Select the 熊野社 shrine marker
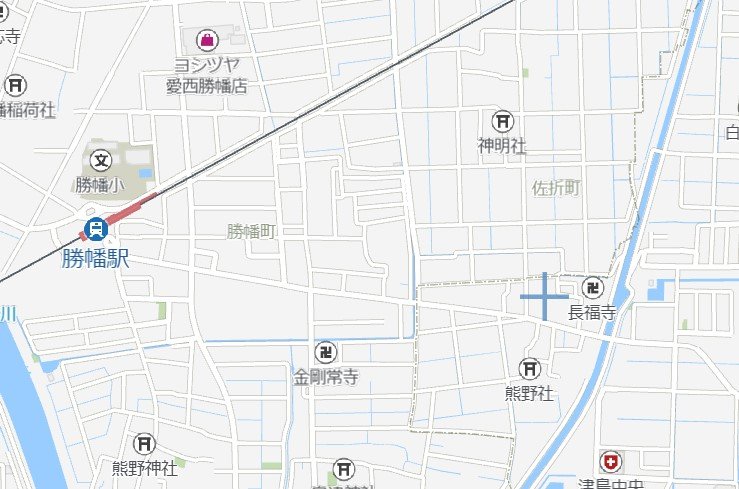Viewport: 739px width, 489px height. point(529,368)
